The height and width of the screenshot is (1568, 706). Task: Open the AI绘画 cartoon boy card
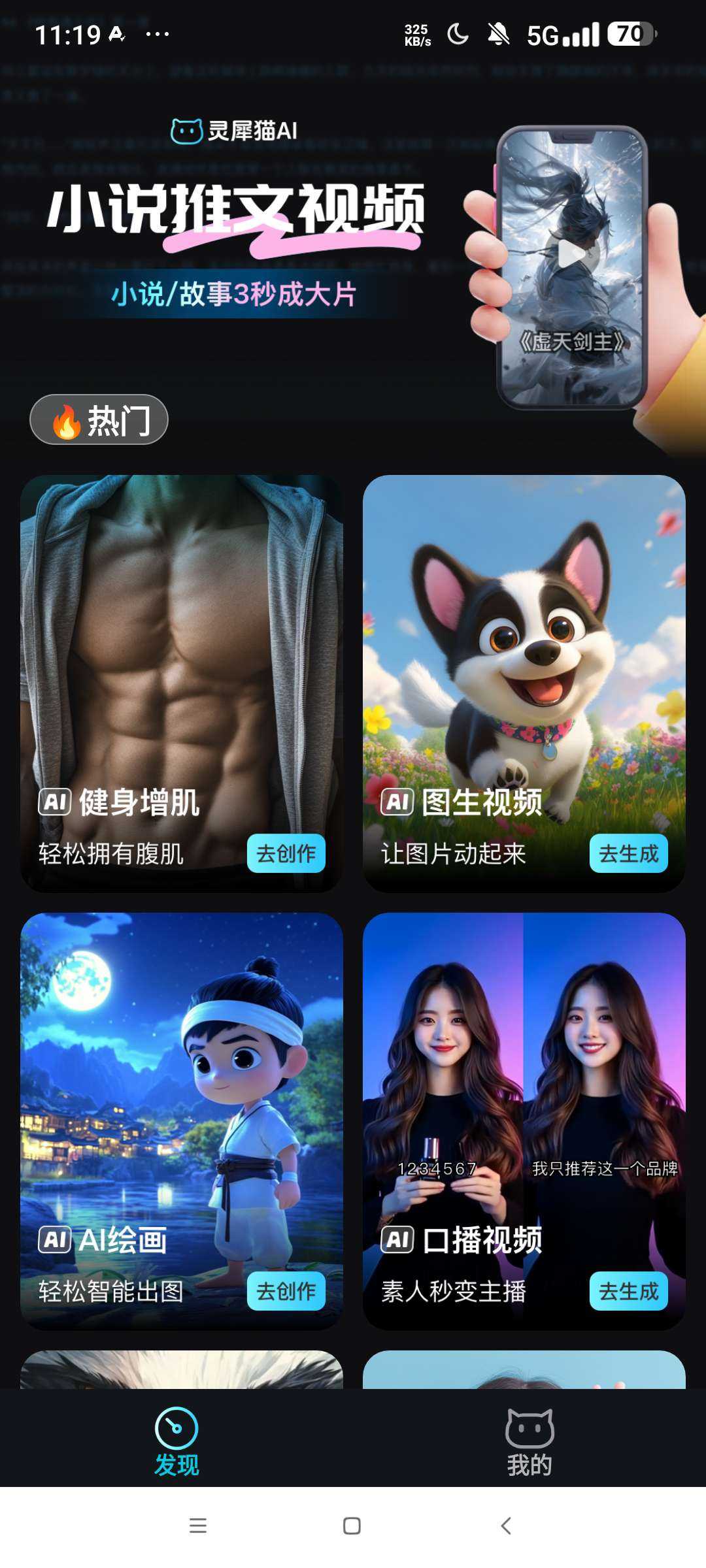pyautogui.click(x=182, y=1121)
